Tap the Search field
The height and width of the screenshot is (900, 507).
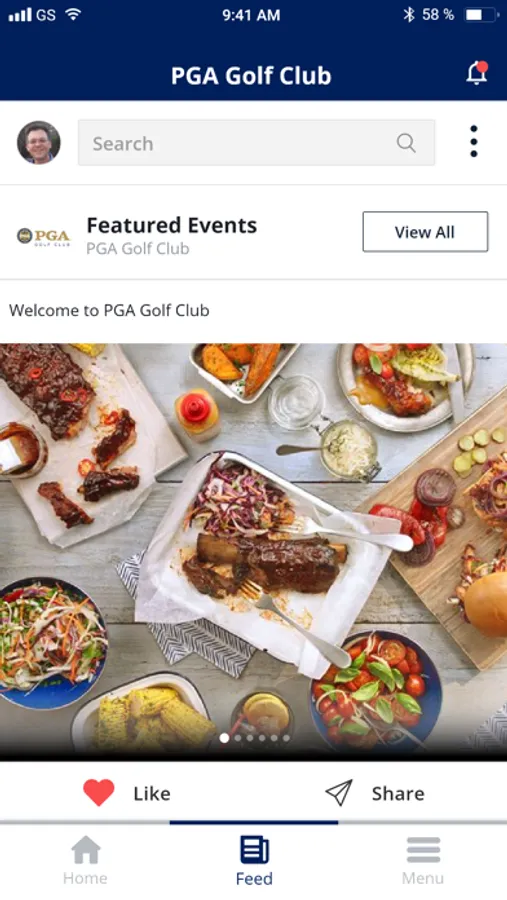256,143
